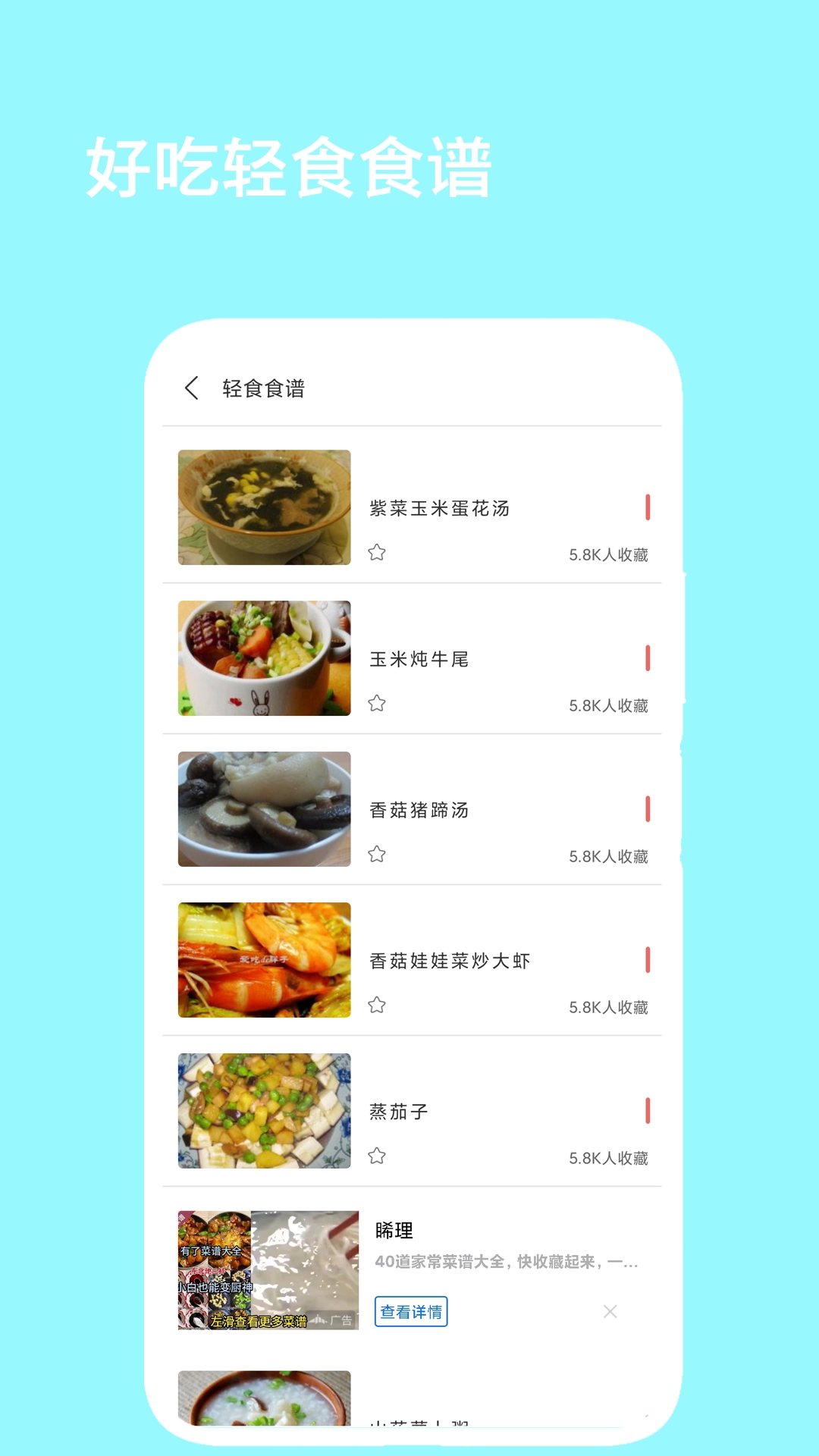This screenshot has width=819, height=1456.
Task: Tap red bookmark marker beside 紫菜玉米蛋花汤
Action: click(648, 507)
